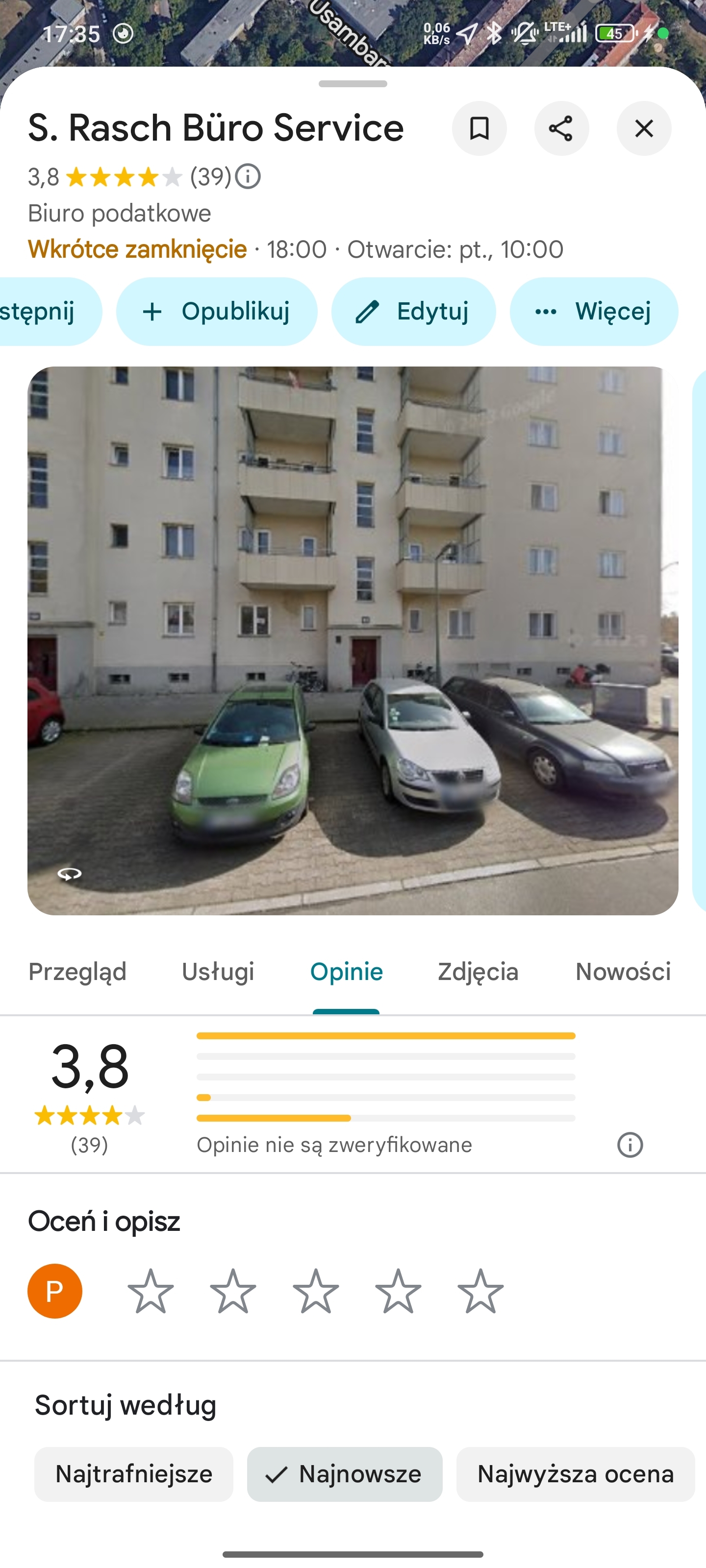Viewport: 706px width, 1568px height.
Task: Tap Edytuj to suggest an edit
Action: [413, 312]
